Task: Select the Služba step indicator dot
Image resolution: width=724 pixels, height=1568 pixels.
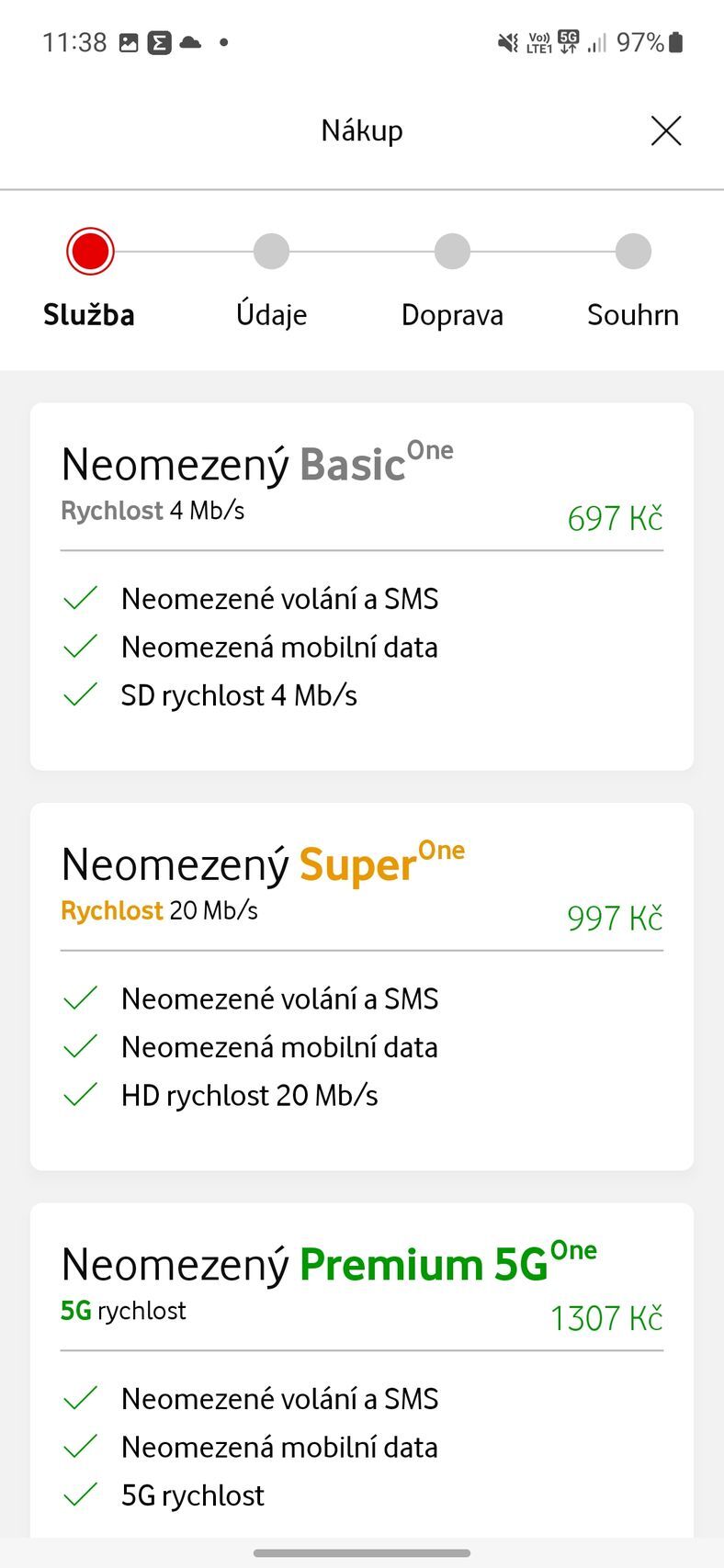Action: click(89, 250)
